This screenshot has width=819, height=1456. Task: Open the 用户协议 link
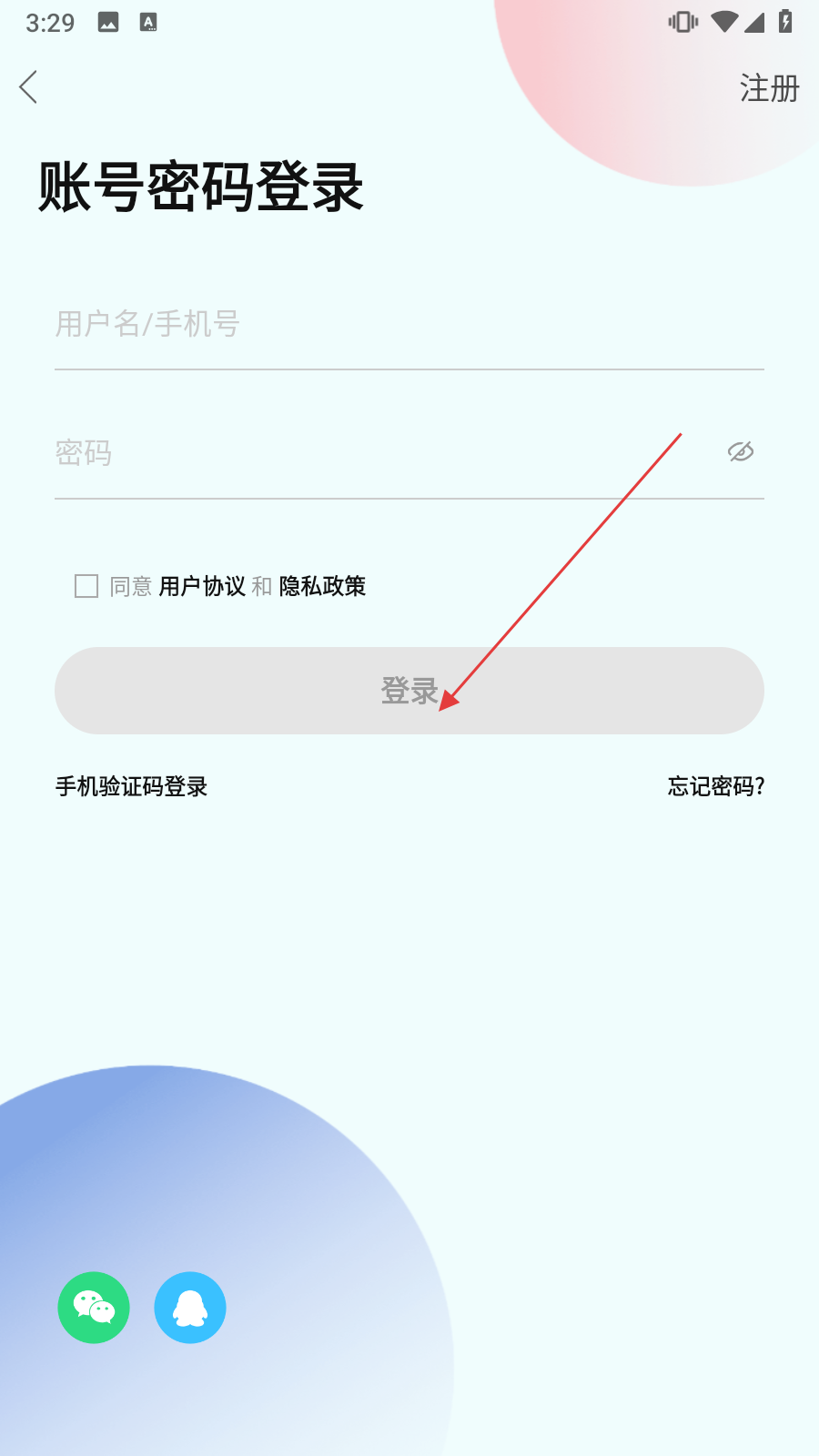(202, 586)
